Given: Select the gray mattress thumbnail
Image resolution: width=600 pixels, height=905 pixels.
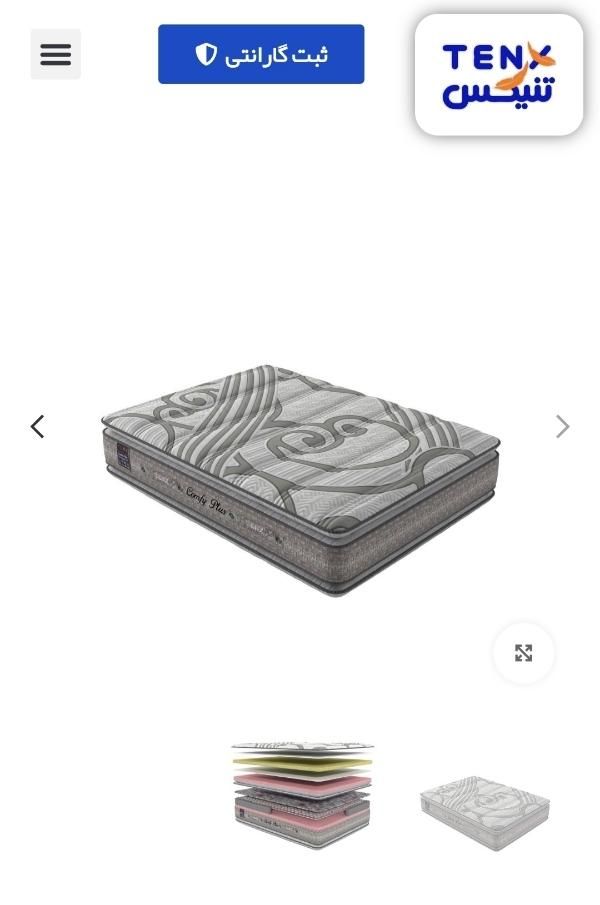Looking at the screenshot, I should tap(485, 810).
